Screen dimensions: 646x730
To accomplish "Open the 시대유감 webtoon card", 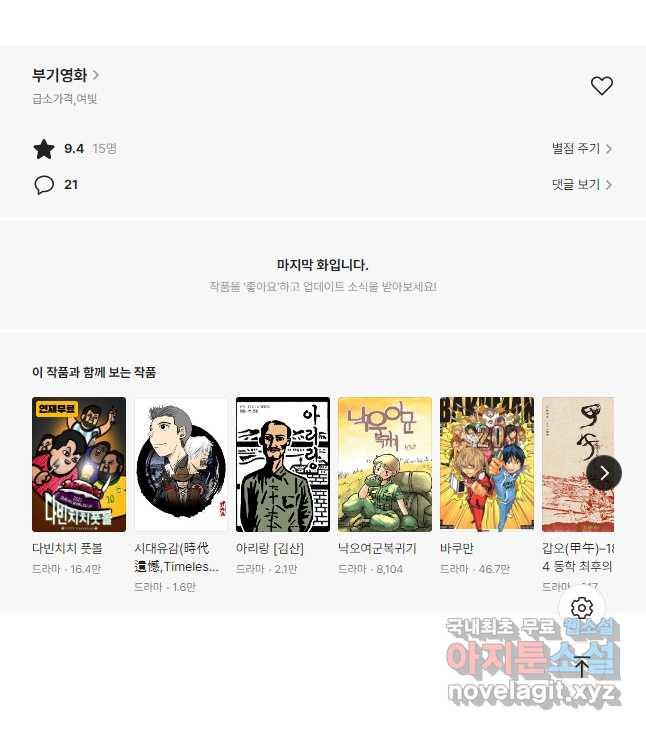I will 181,464.
